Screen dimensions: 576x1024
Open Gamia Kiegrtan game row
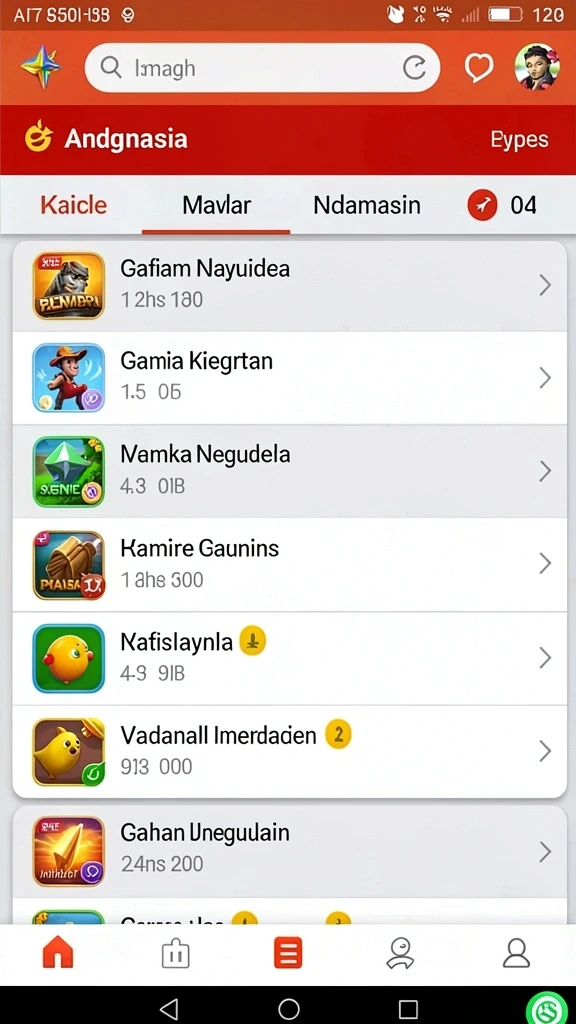pyautogui.click(x=289, y=378)
